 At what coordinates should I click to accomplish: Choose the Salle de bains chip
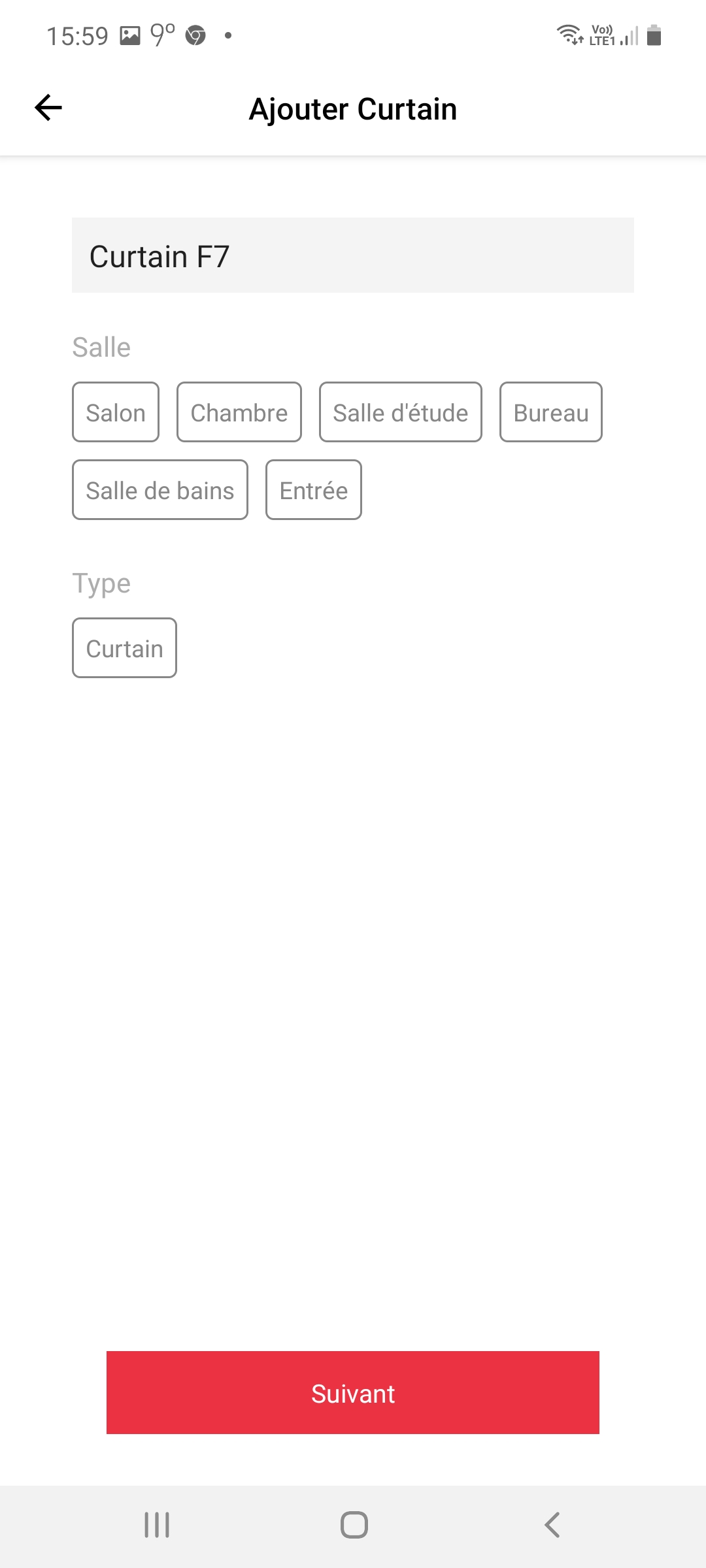pos(160,490)
